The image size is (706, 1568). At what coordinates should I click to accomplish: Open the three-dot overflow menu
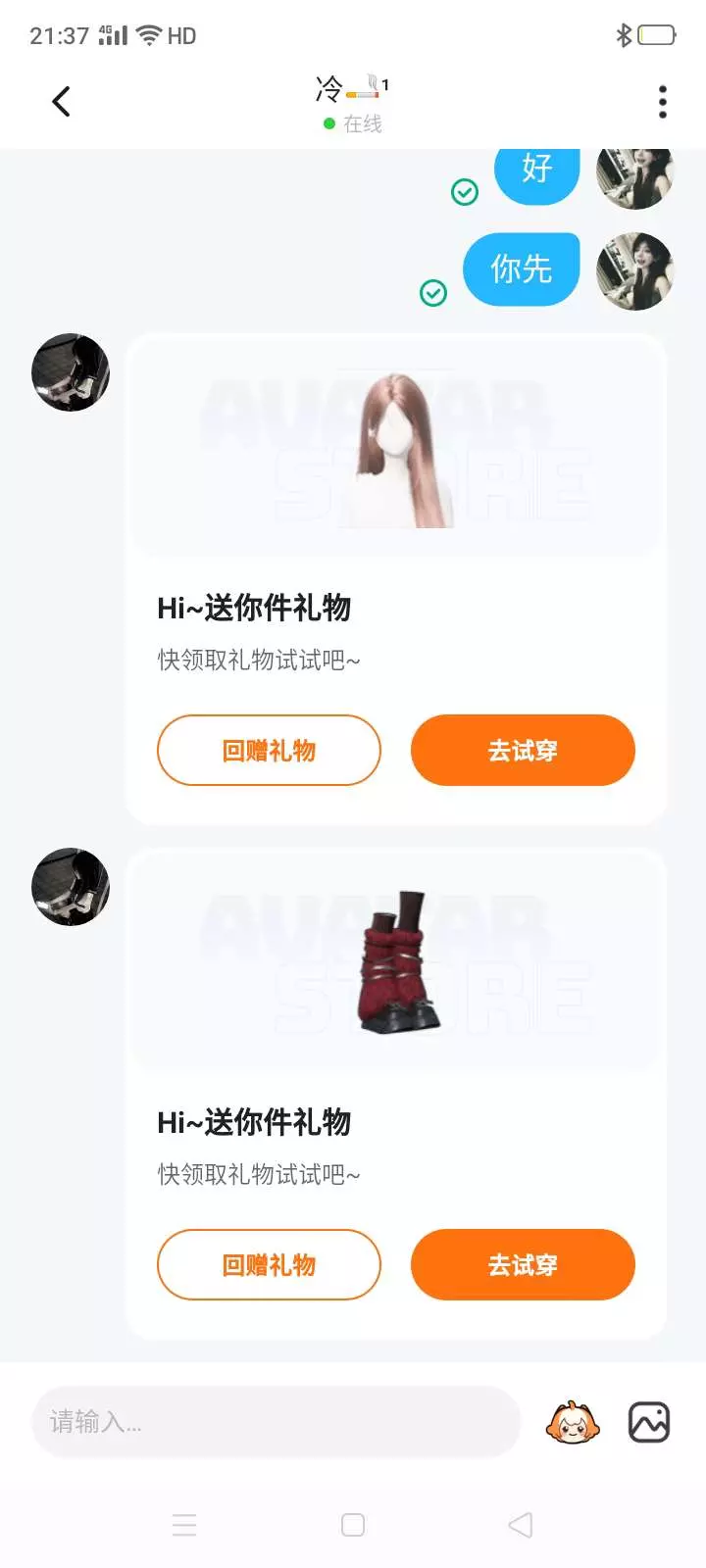(x=663, y=101)
